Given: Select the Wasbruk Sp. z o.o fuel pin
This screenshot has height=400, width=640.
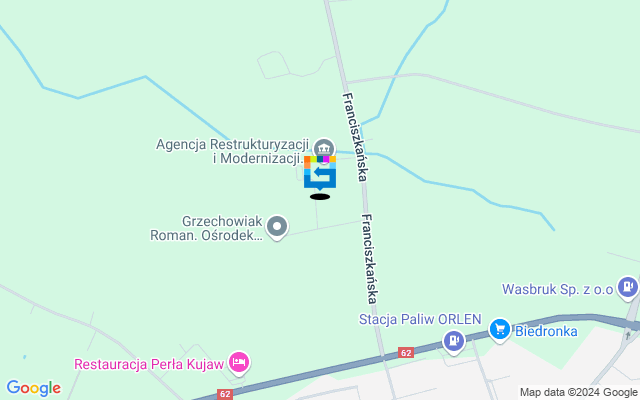Looking at the screenshot, I should (x=628, y=288).
